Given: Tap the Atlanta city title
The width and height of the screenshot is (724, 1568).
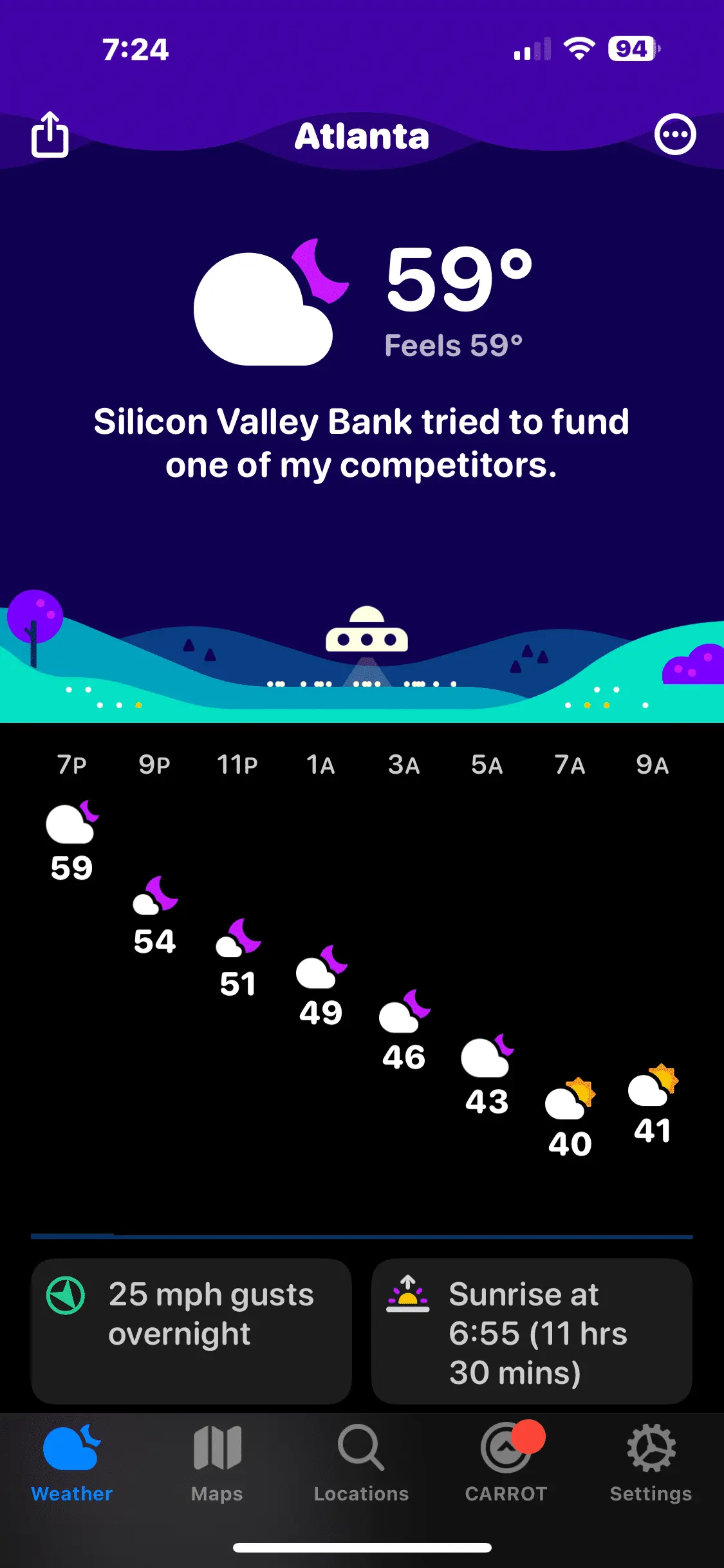Looking at the screenshot, I should (362, 136).
